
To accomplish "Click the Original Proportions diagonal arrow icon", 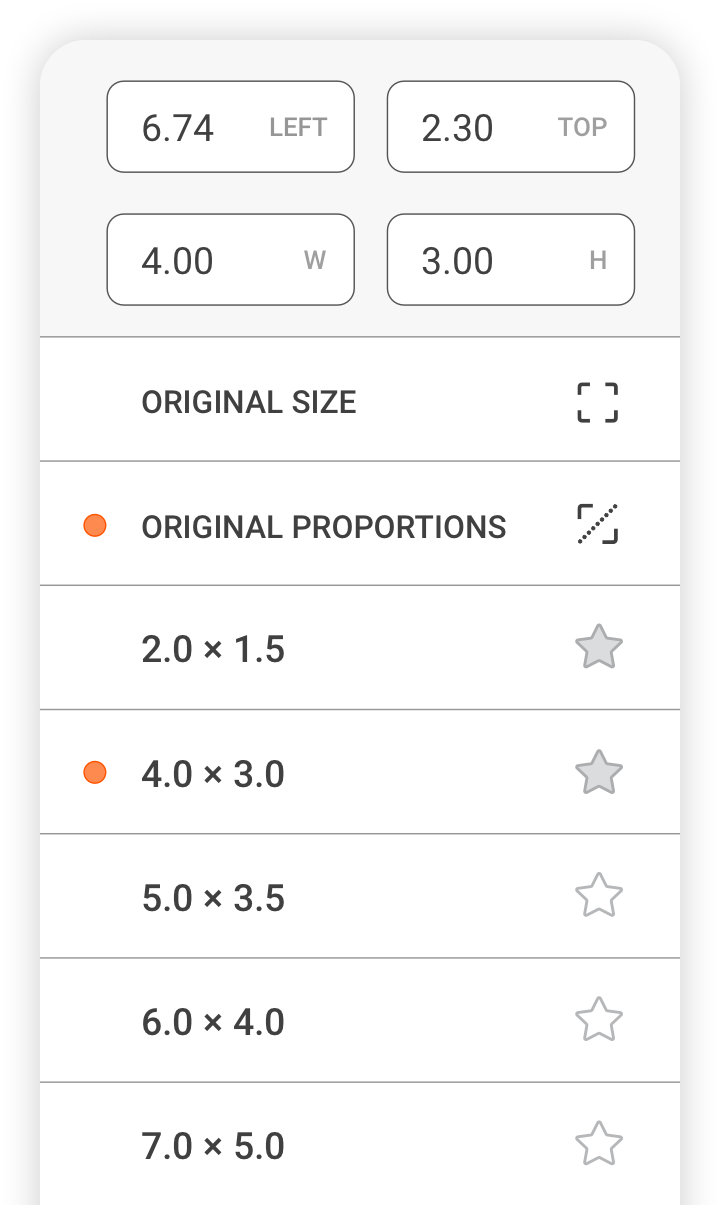I will [x=597, y=524].
